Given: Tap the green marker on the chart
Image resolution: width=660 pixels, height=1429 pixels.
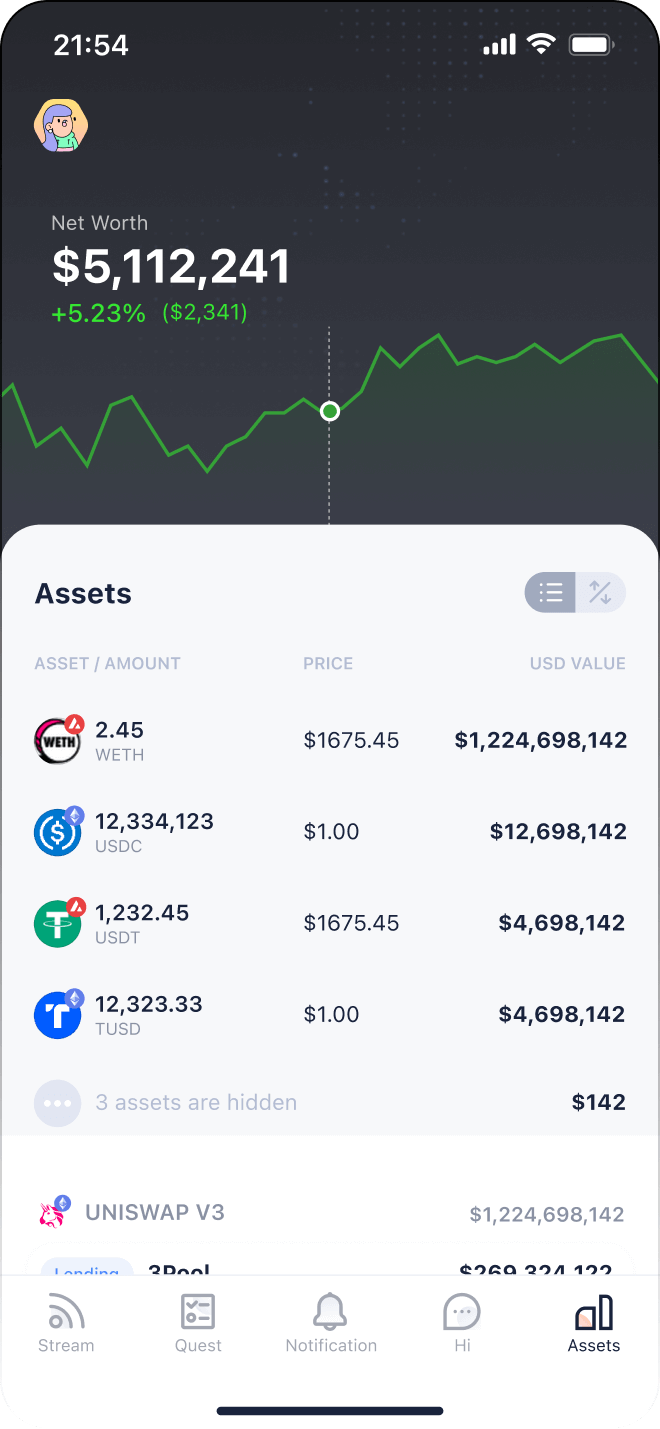Looking at the screenshot, I should [330, 411].
